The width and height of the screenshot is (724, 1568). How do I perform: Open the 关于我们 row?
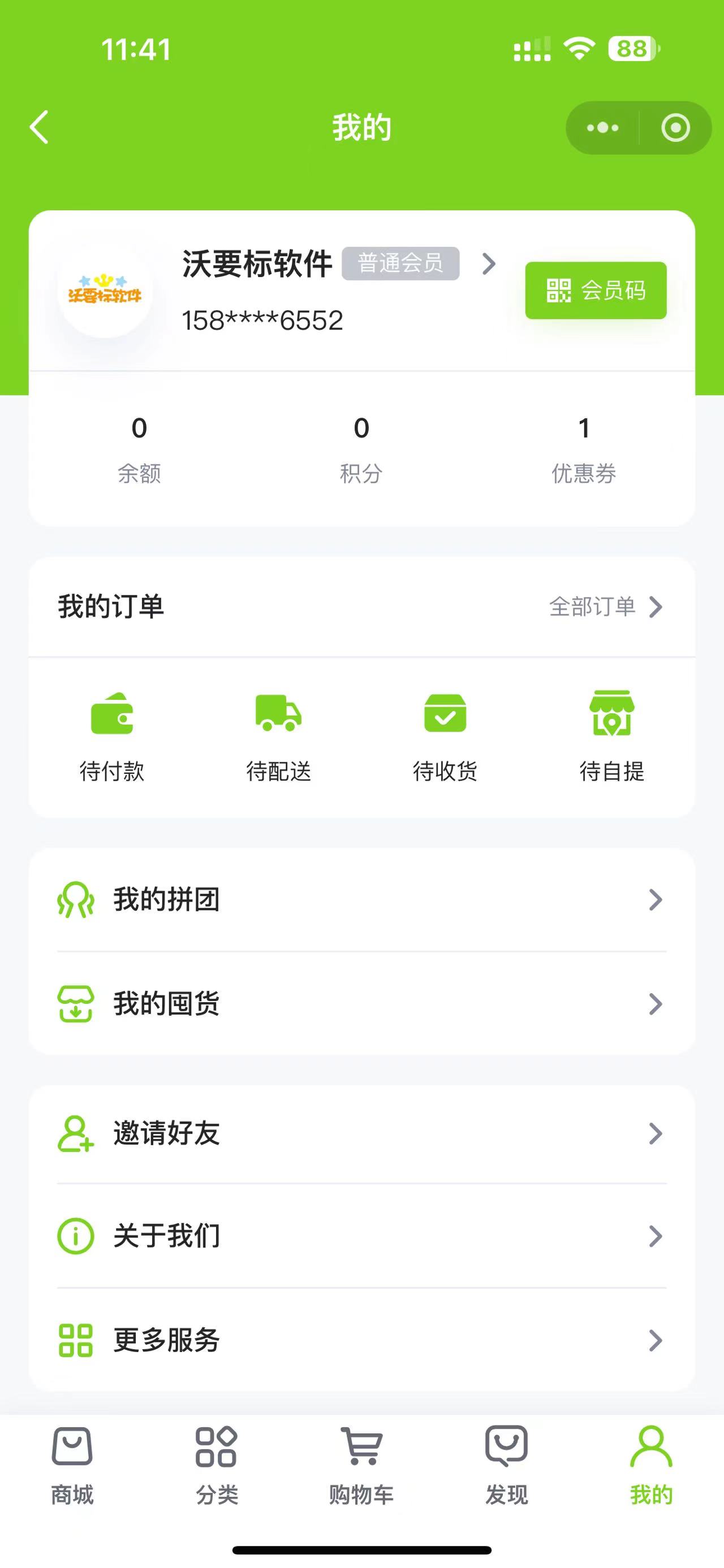(361, 1236)
